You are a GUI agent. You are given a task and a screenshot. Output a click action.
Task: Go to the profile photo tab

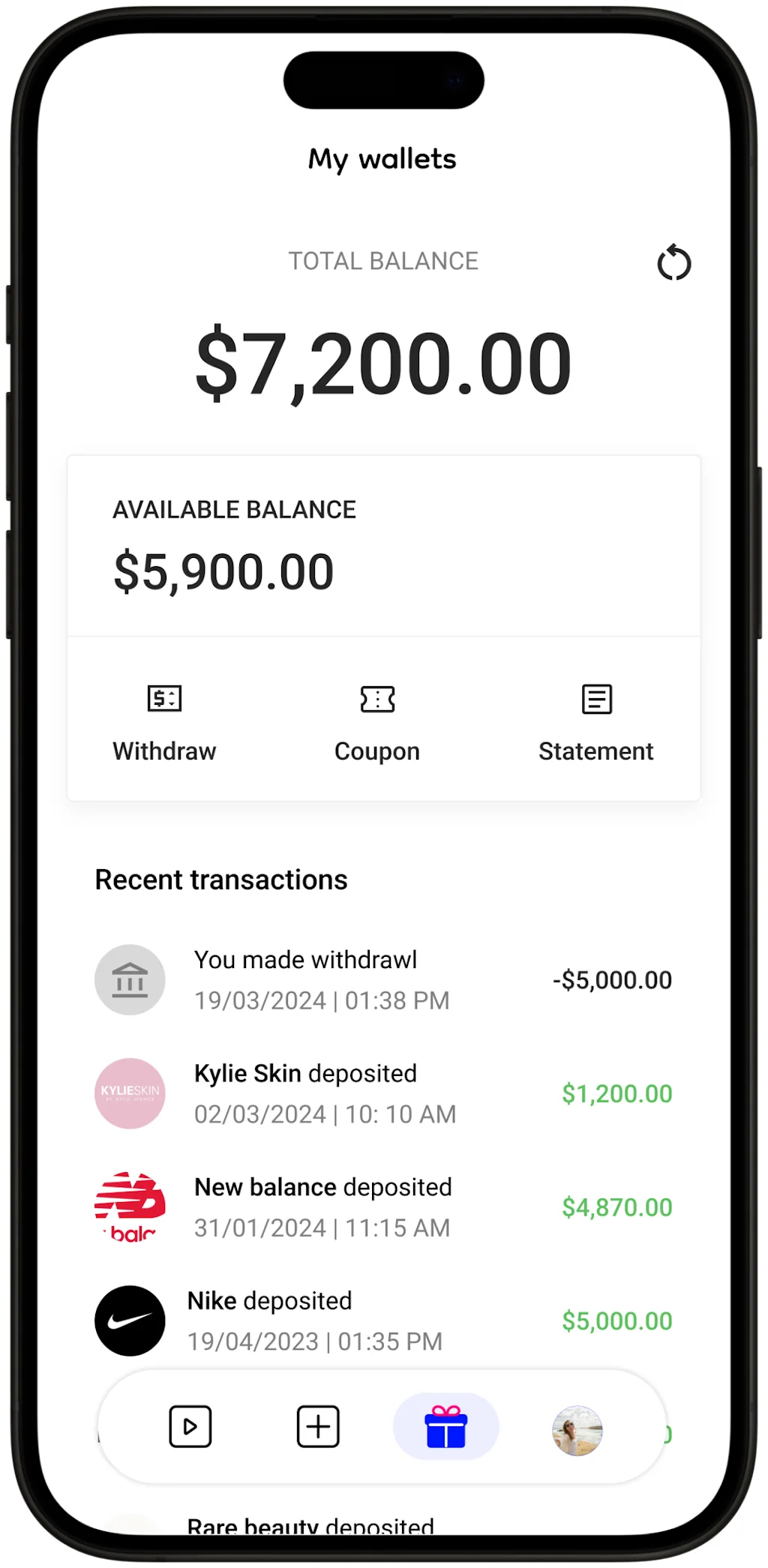point(577,1430)
